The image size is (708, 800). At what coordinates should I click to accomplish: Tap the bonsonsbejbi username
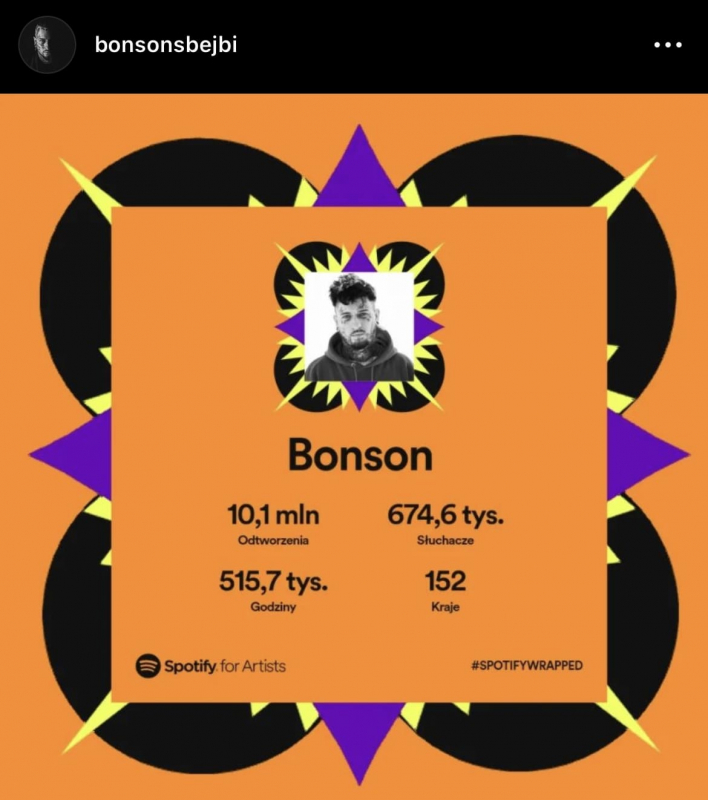click(165, 45)
